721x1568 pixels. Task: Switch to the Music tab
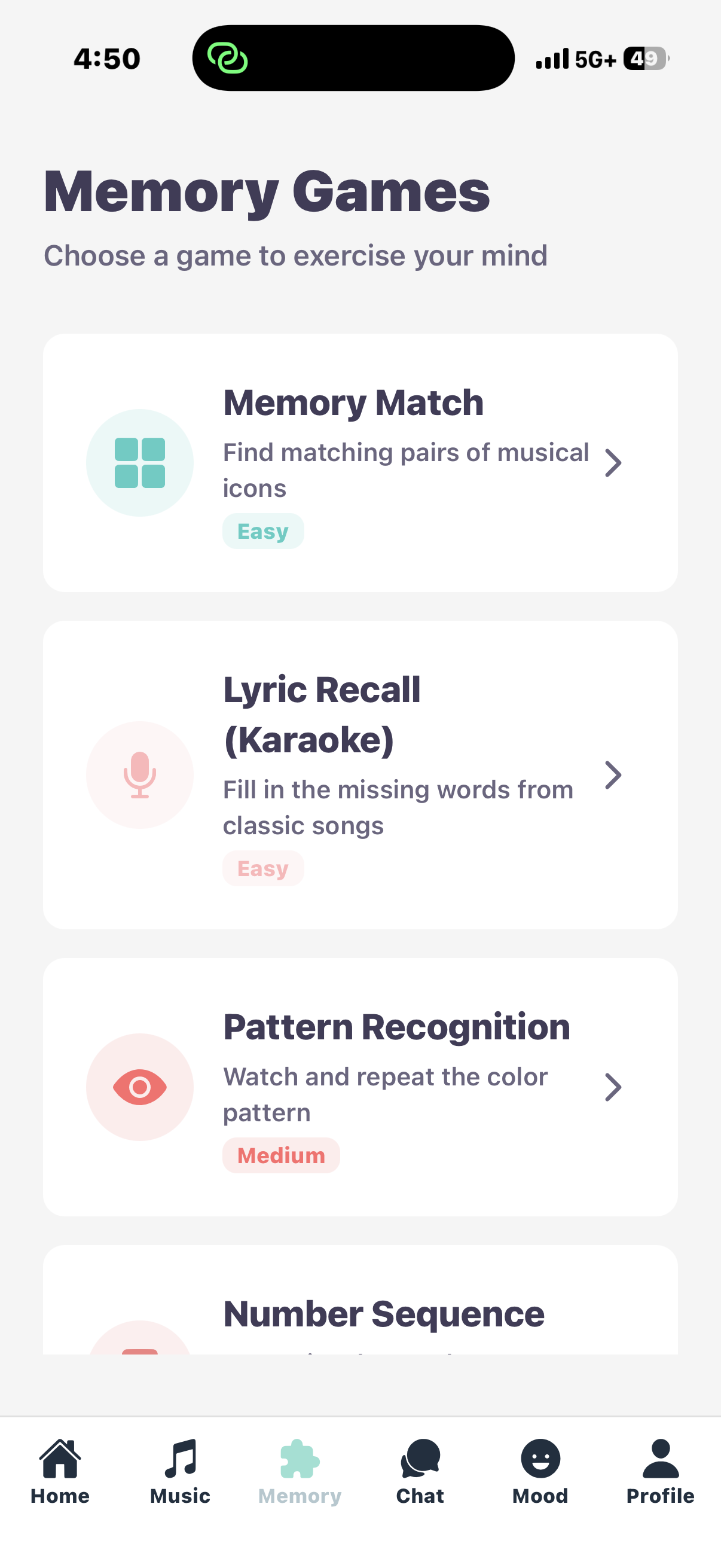(180, 1471)
